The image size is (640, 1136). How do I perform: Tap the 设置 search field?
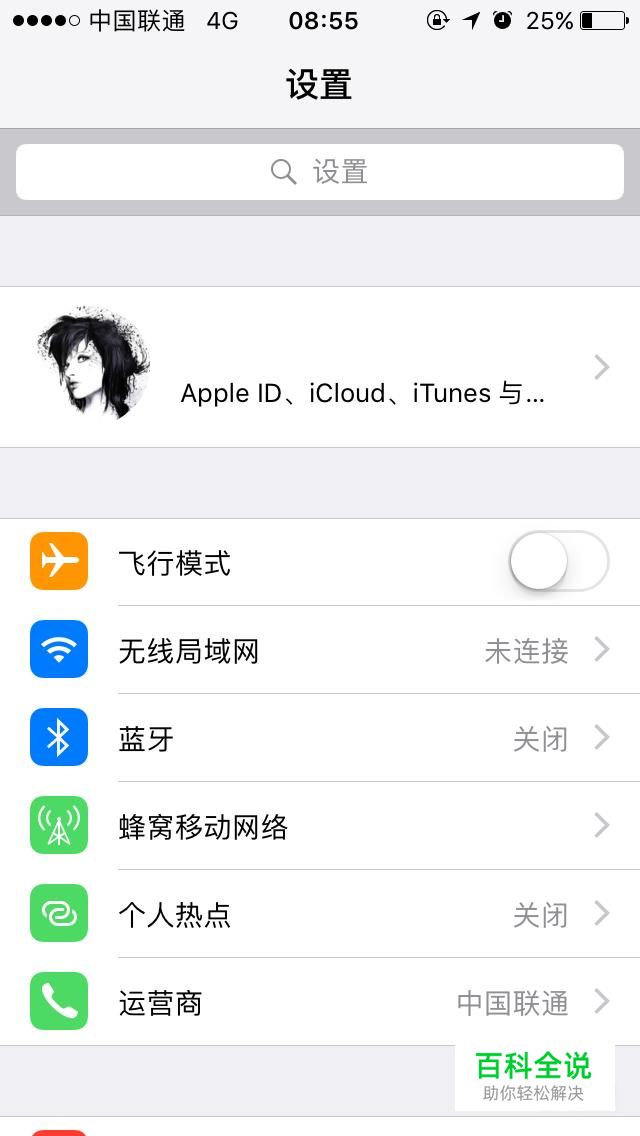[x=320, y=172]
